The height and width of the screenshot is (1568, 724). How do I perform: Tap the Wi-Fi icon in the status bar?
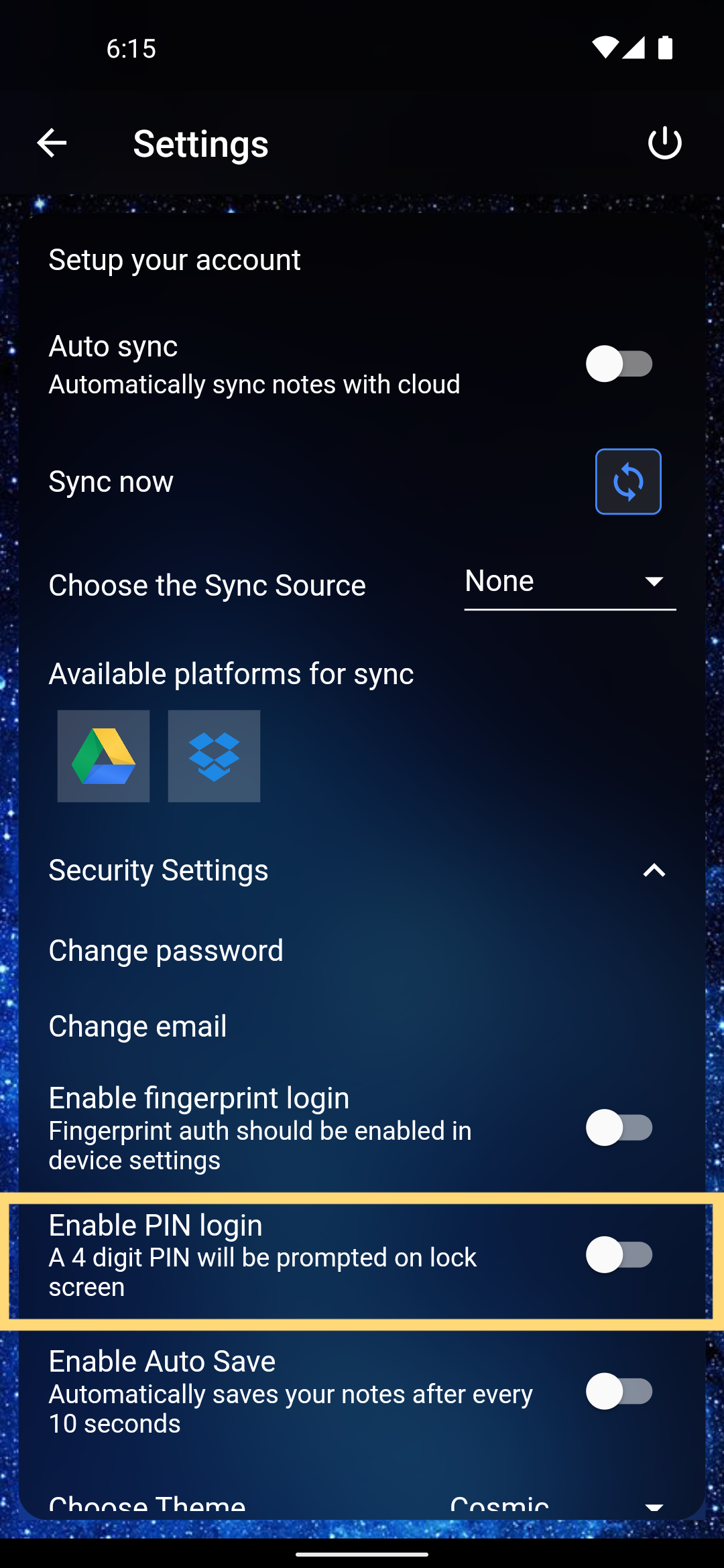pos(605,48)
